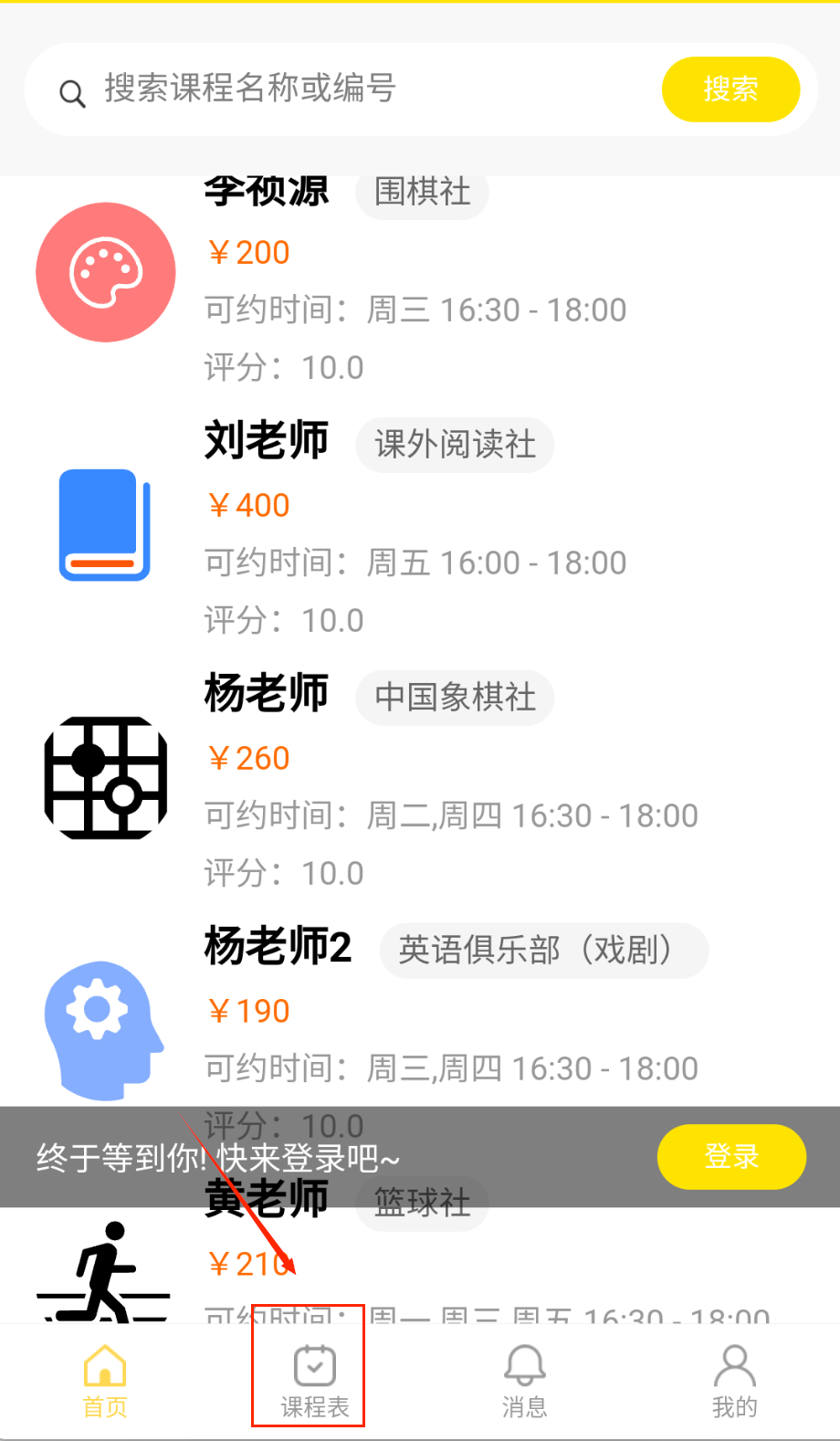The image size is (840, 1441).
Task: Switch to the 课程表 tab
Action: pyautogui.click(x=315, y=1382)
